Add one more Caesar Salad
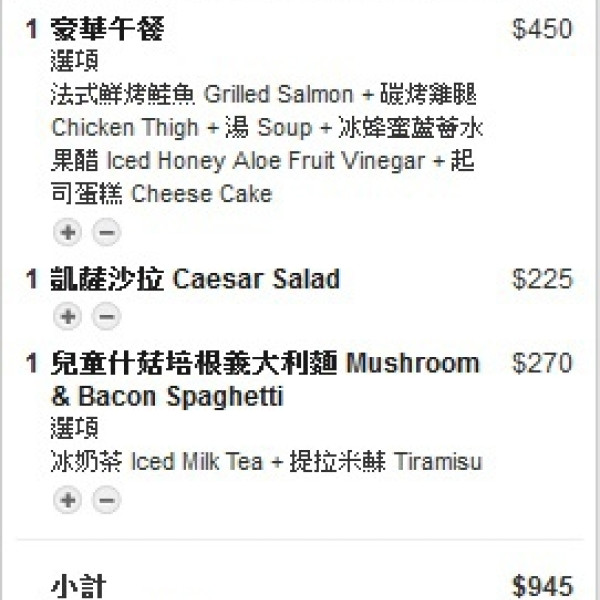Image resolution: width=600 pixels, height=600 pixels. 67,317
